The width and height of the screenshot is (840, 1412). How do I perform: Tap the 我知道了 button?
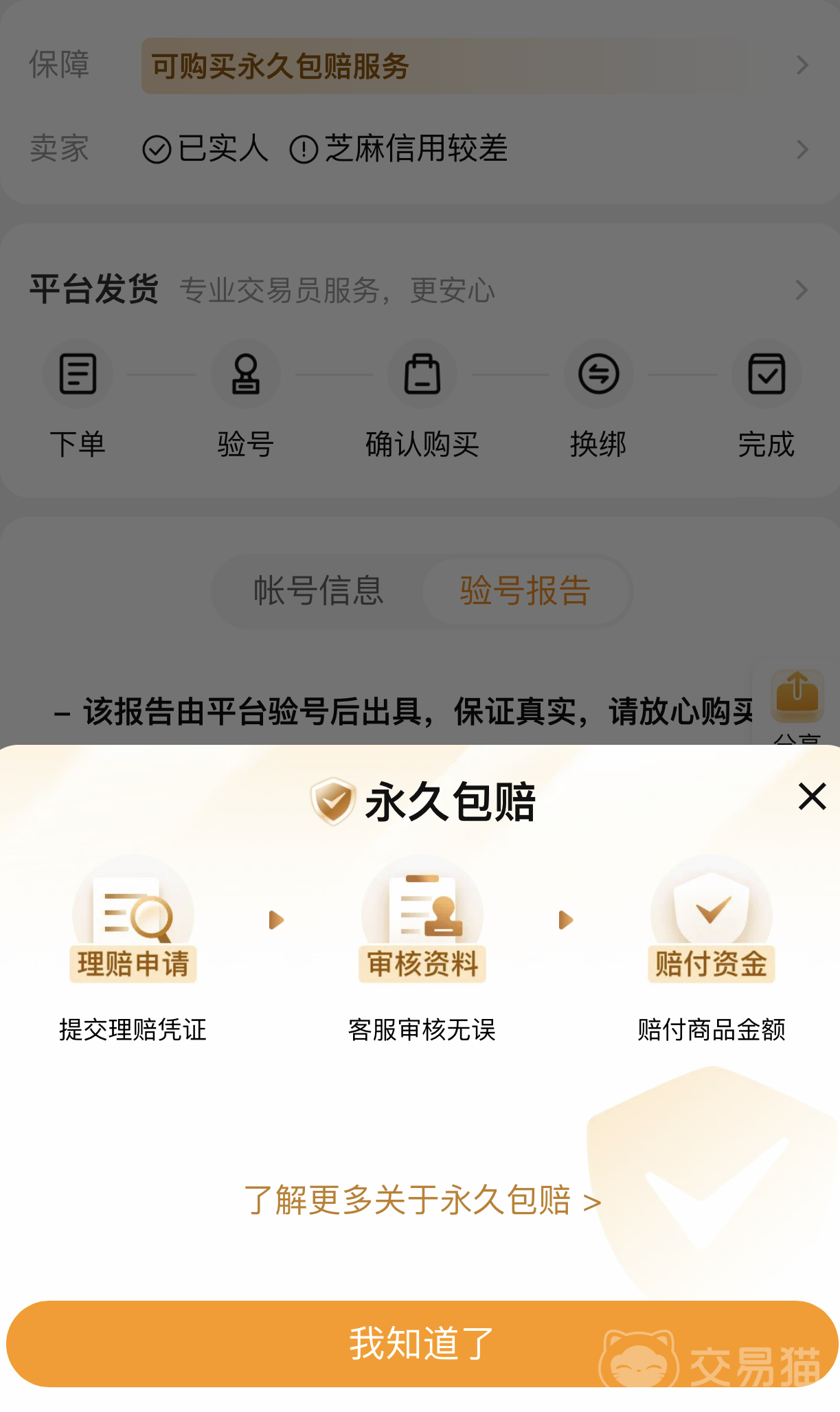[420, 1343]
